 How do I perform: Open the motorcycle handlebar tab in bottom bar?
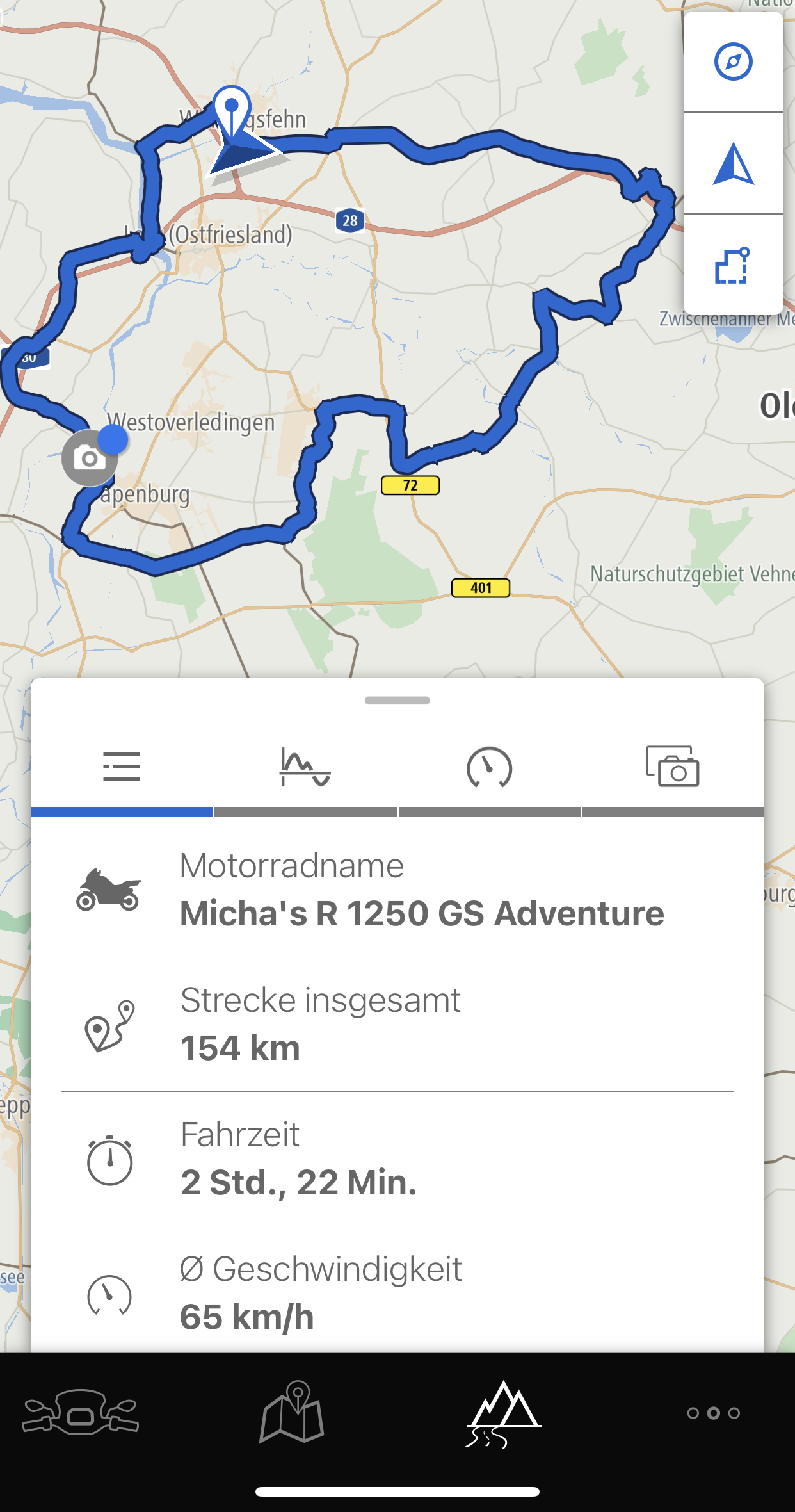tap(81, 1412)
